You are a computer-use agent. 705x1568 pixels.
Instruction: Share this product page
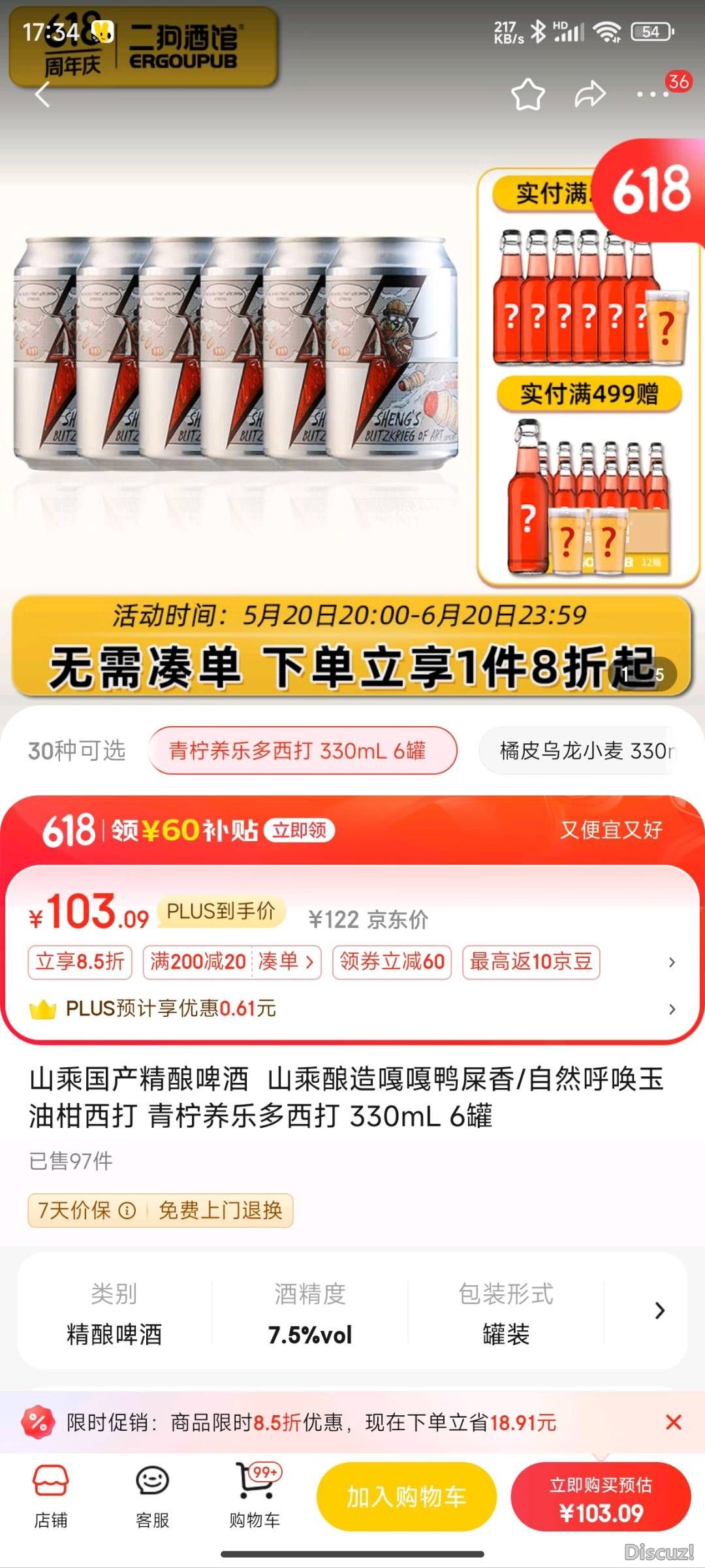tap(590, 95)
